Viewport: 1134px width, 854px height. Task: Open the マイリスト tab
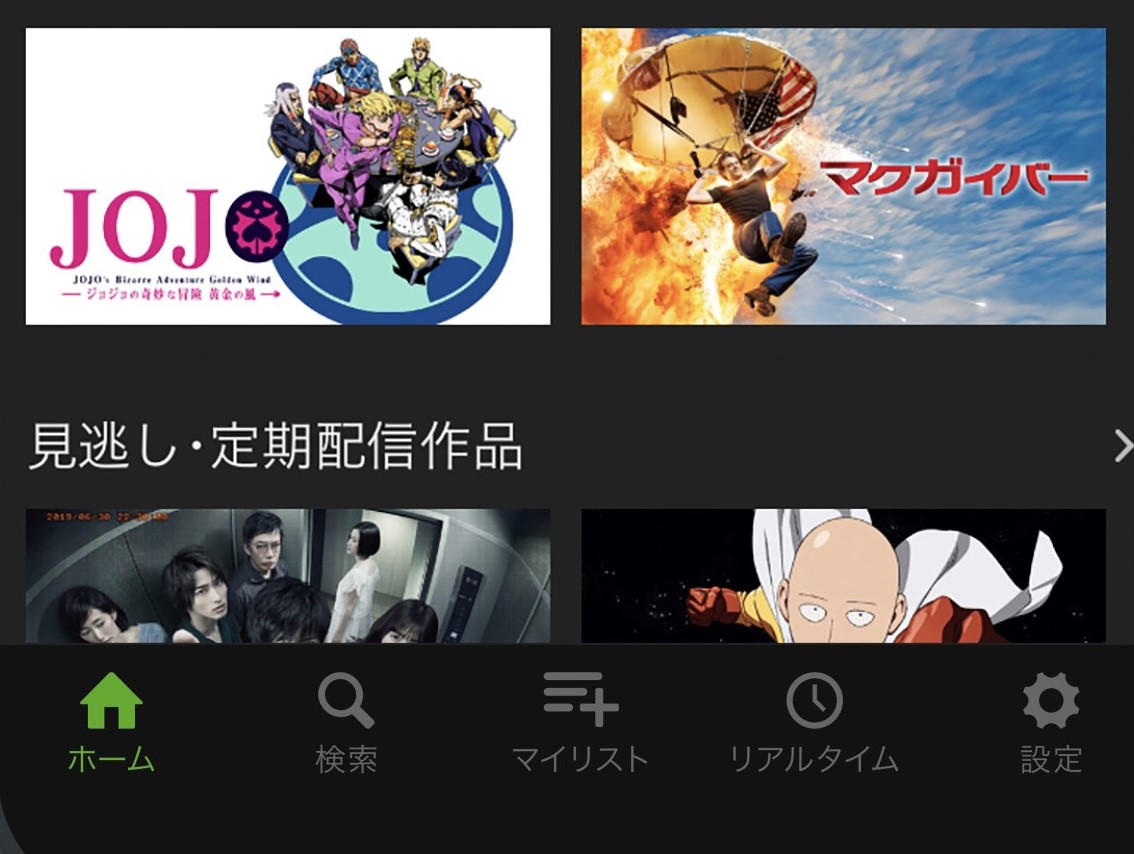pyautogui.click(x=580, y=722)
